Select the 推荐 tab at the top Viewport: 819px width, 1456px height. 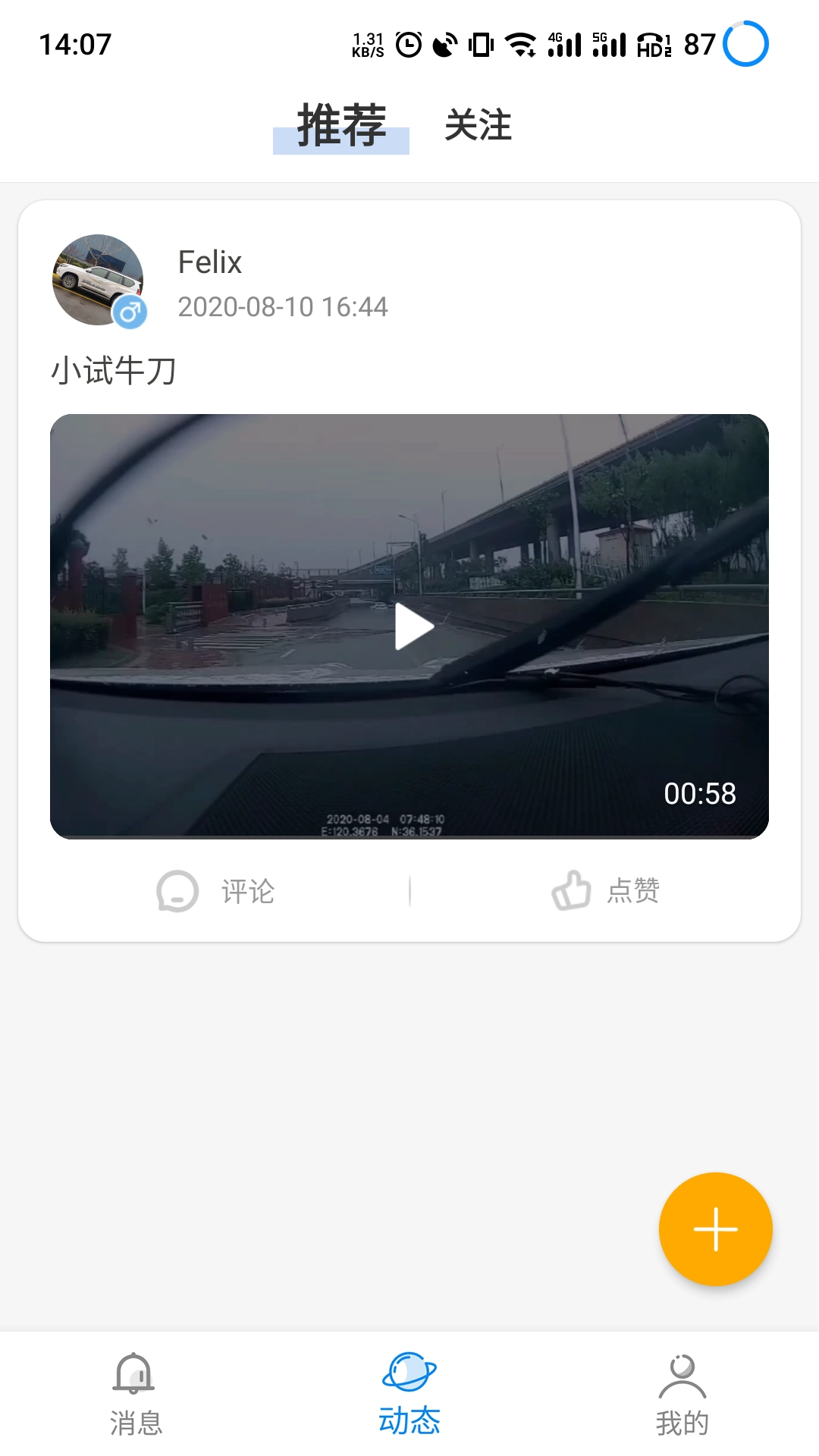pyautogui.click(x=341, y=127)
